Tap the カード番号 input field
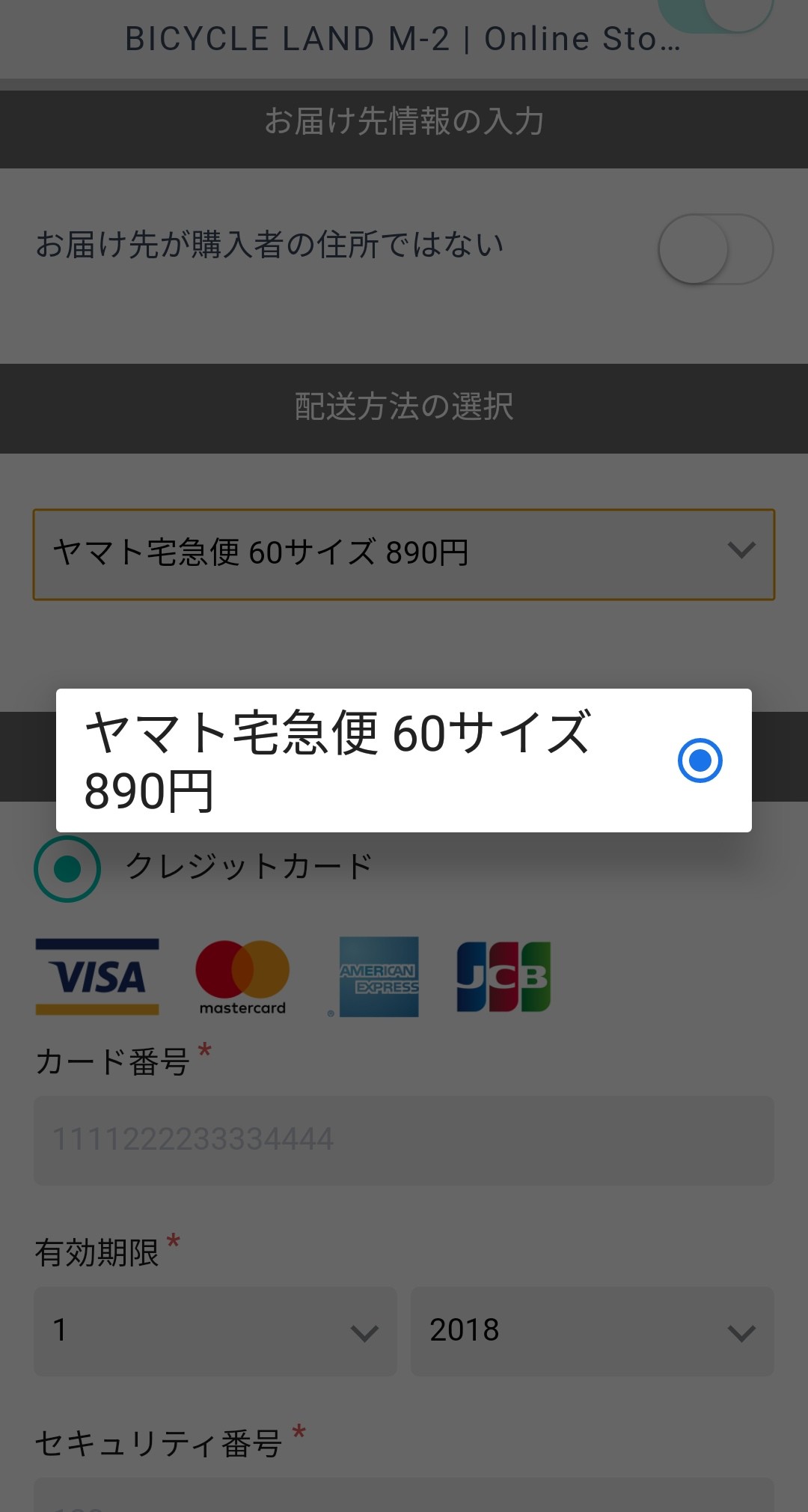This screenshot has height=1512, width=808. click(404, 1140)
